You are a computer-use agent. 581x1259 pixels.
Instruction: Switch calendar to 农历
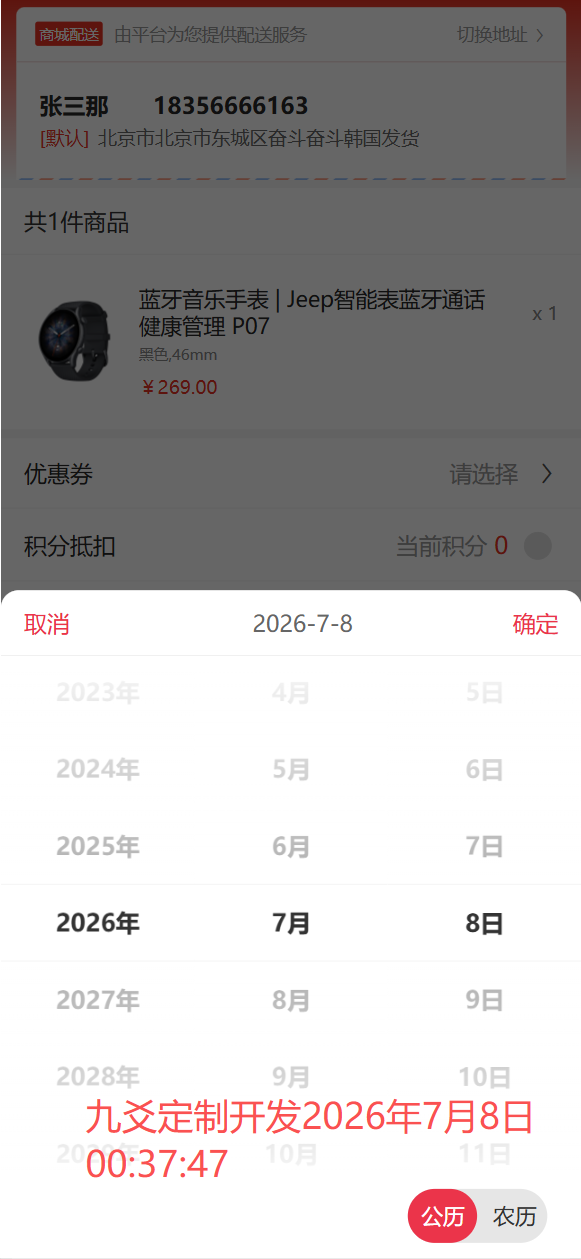514,1216
